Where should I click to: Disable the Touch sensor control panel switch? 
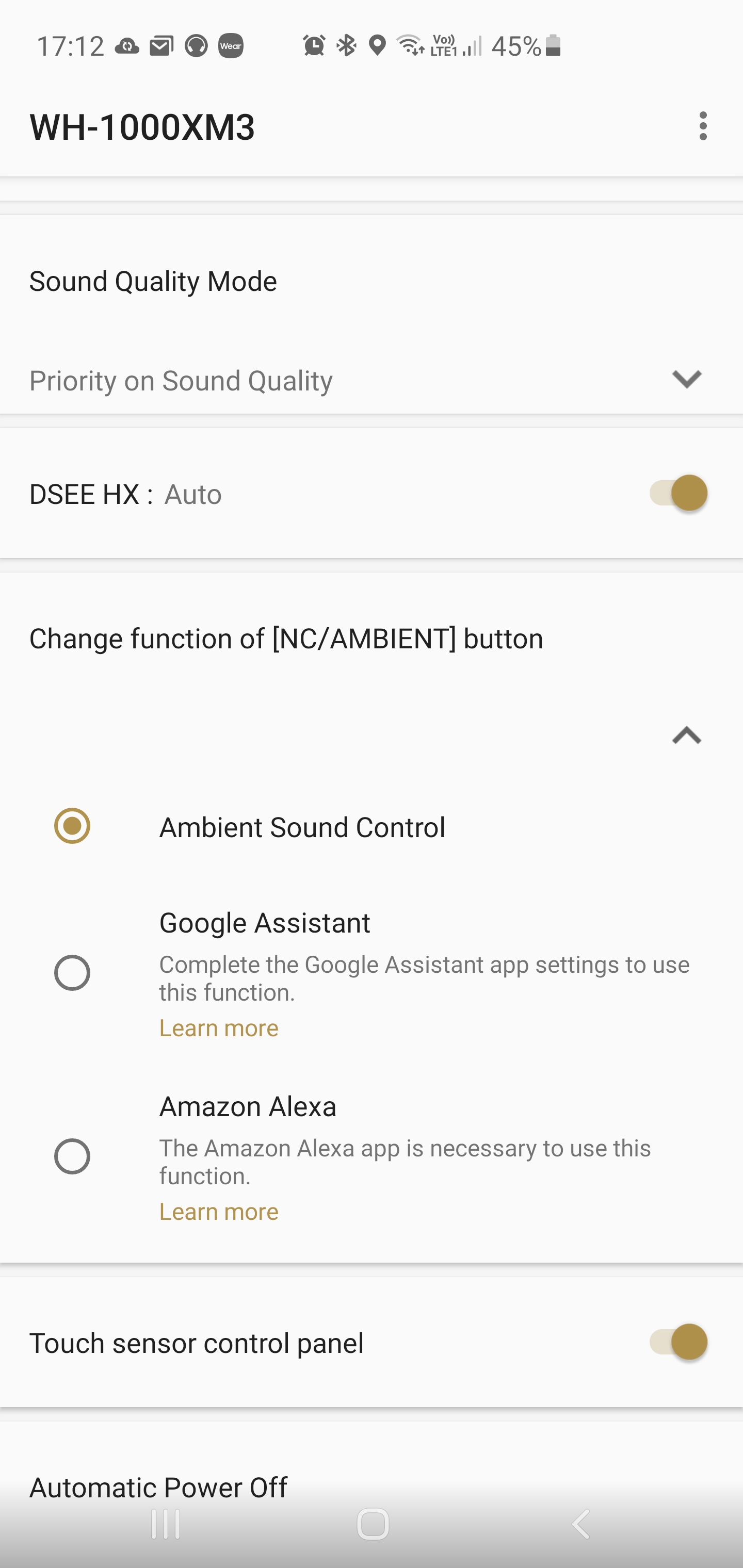(x=678, y=1342)
